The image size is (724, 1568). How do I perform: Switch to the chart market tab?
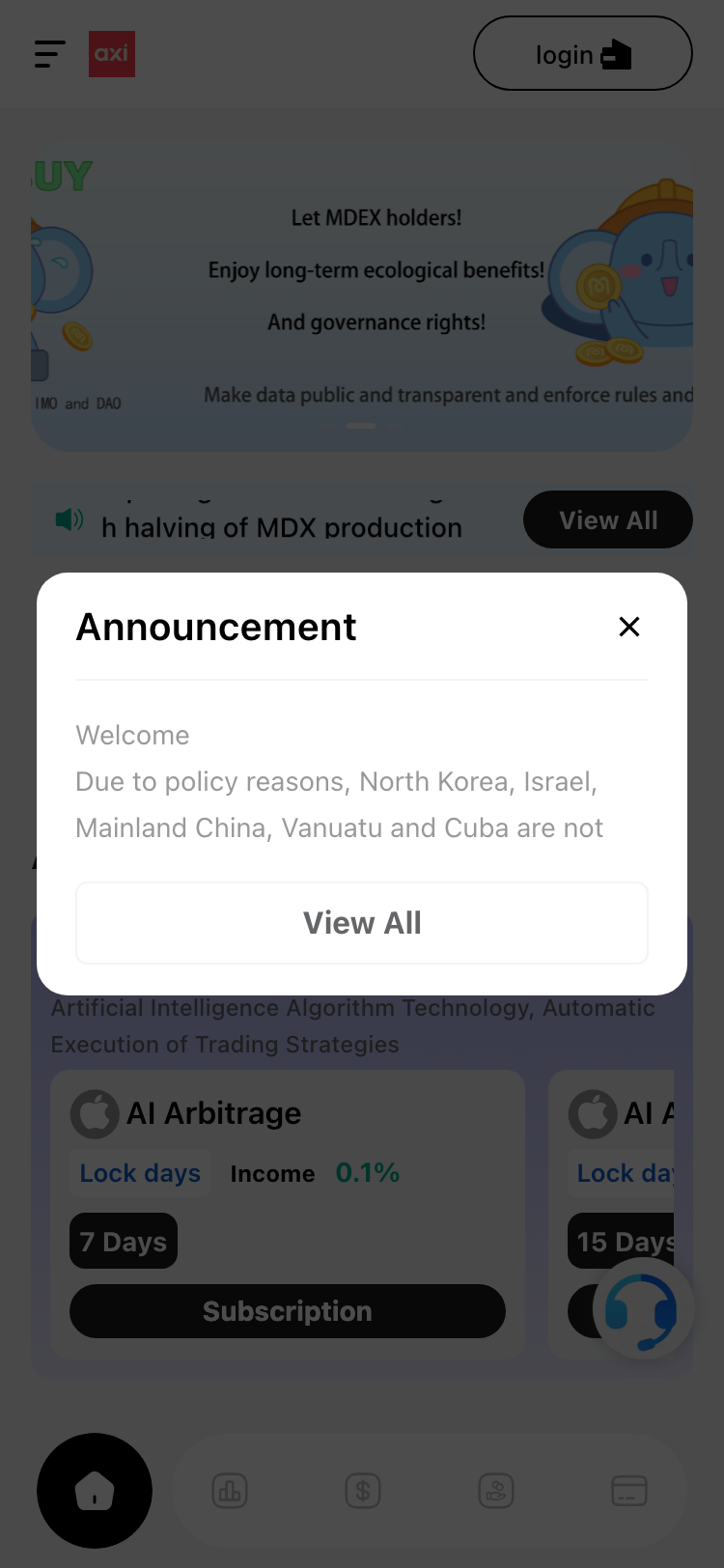tap(230, 1491)
